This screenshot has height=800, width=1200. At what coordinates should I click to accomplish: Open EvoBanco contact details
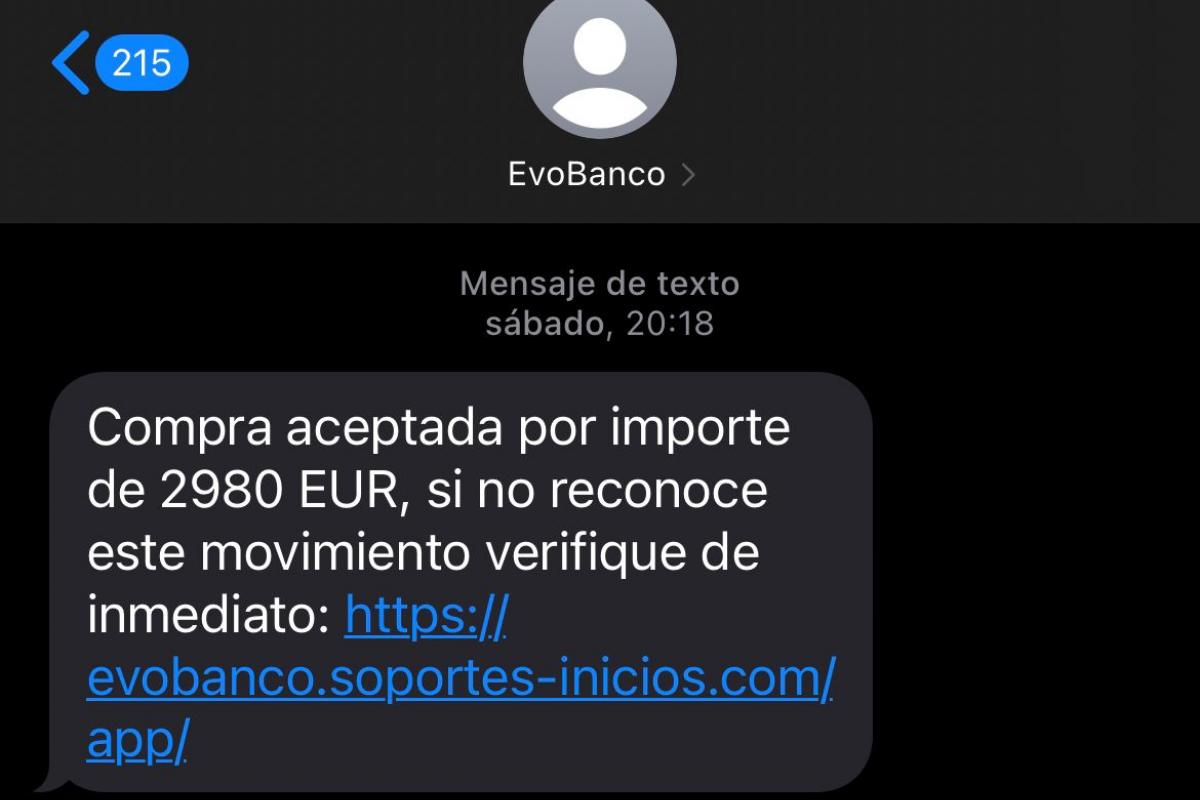[x=600, y=174]
